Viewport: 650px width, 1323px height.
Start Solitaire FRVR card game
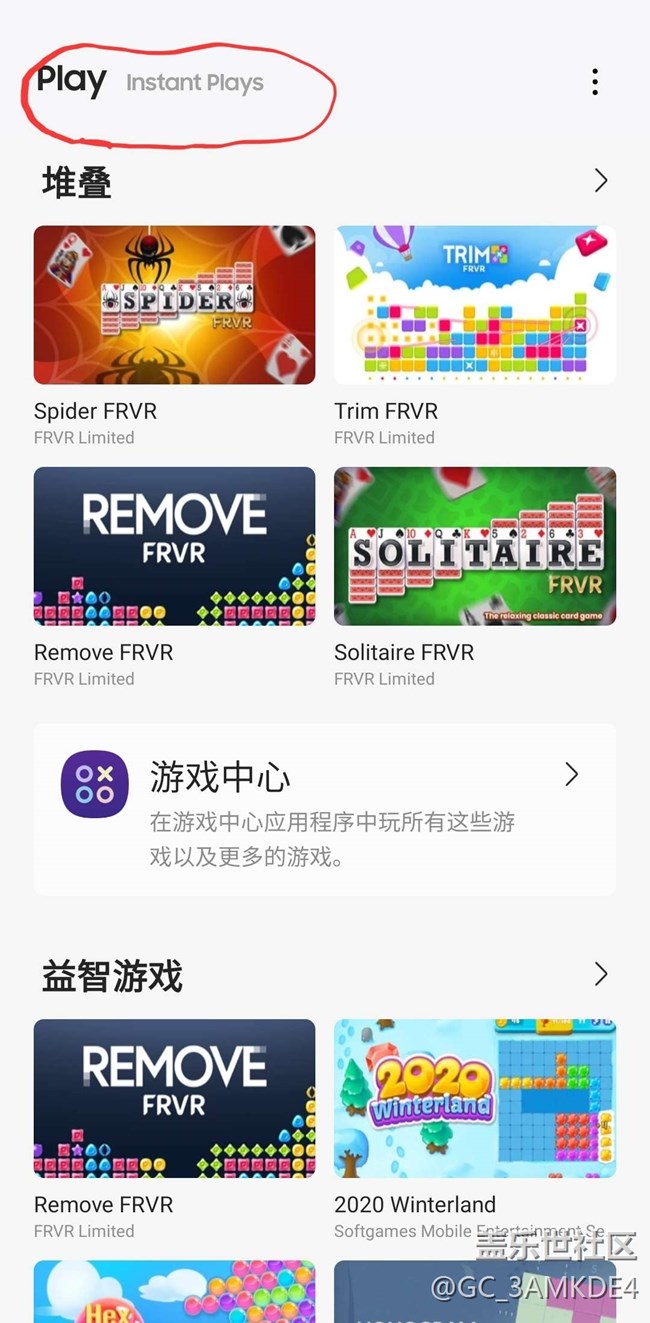tap(474, 546)
